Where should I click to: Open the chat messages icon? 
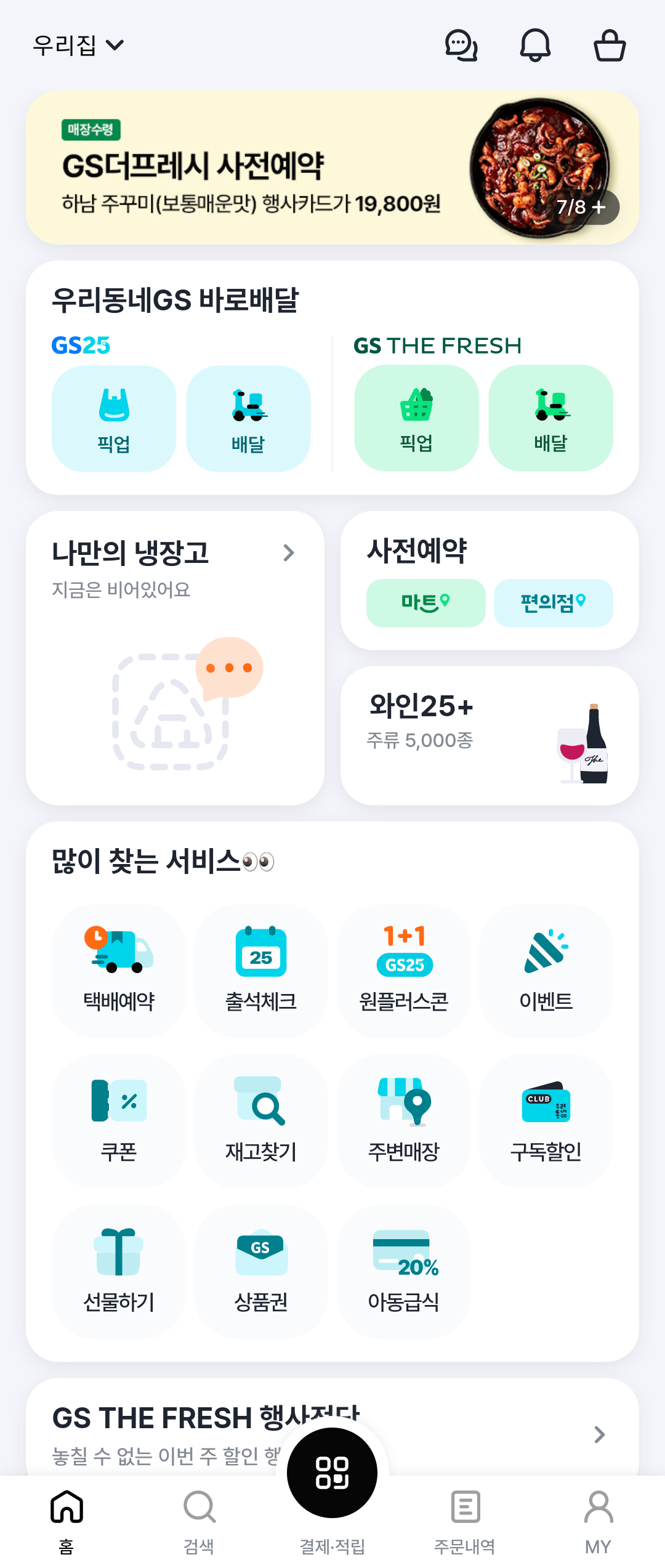pyautogui.click(x=461, y=46)
